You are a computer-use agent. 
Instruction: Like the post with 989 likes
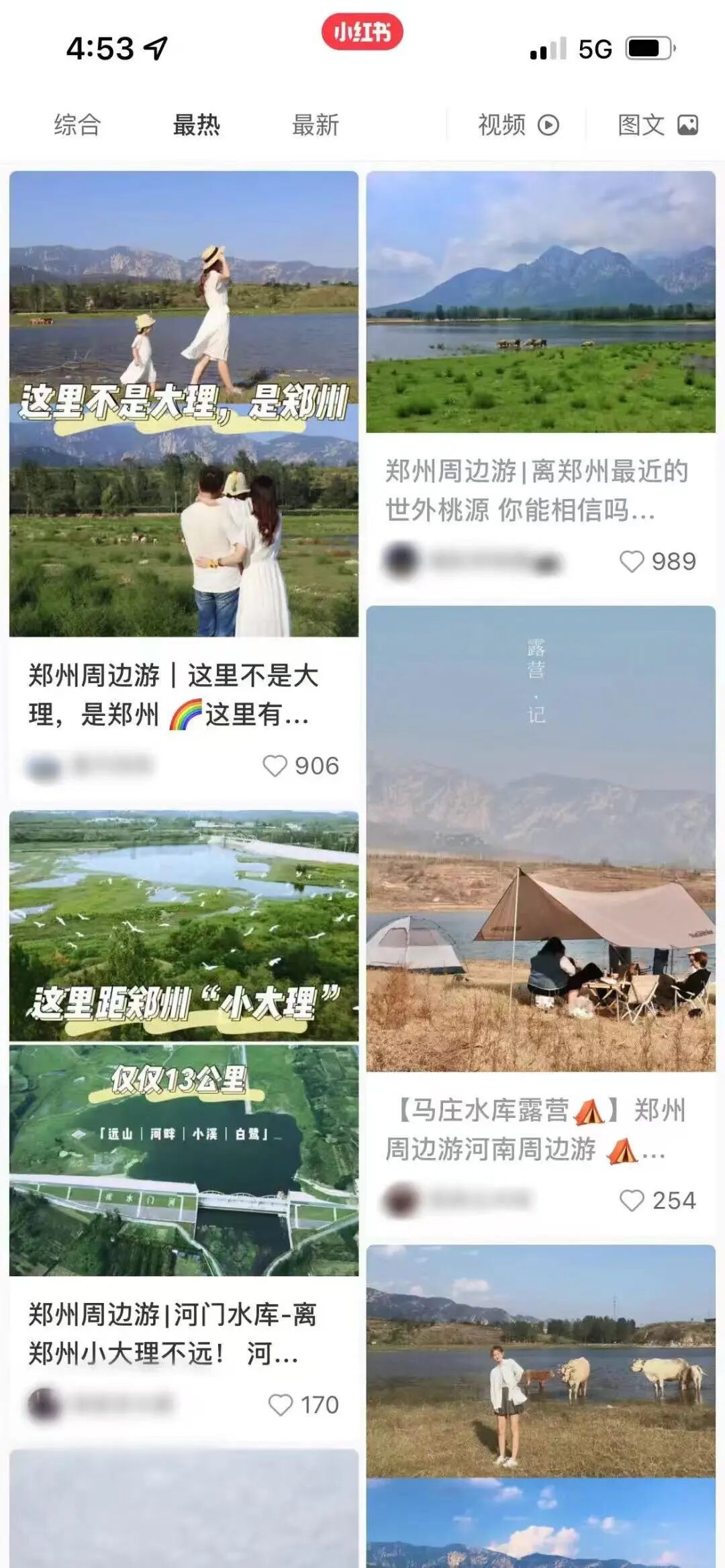(632, 561)
